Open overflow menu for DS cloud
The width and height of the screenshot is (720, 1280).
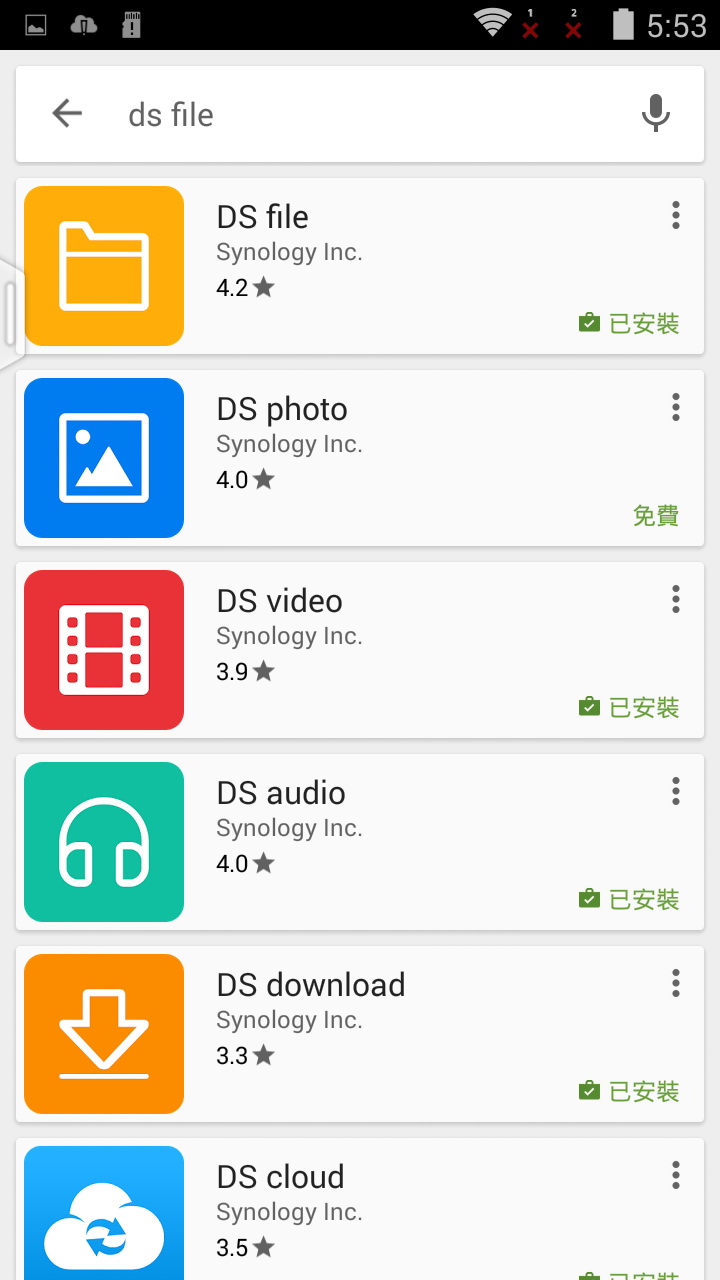point(676,1175)
